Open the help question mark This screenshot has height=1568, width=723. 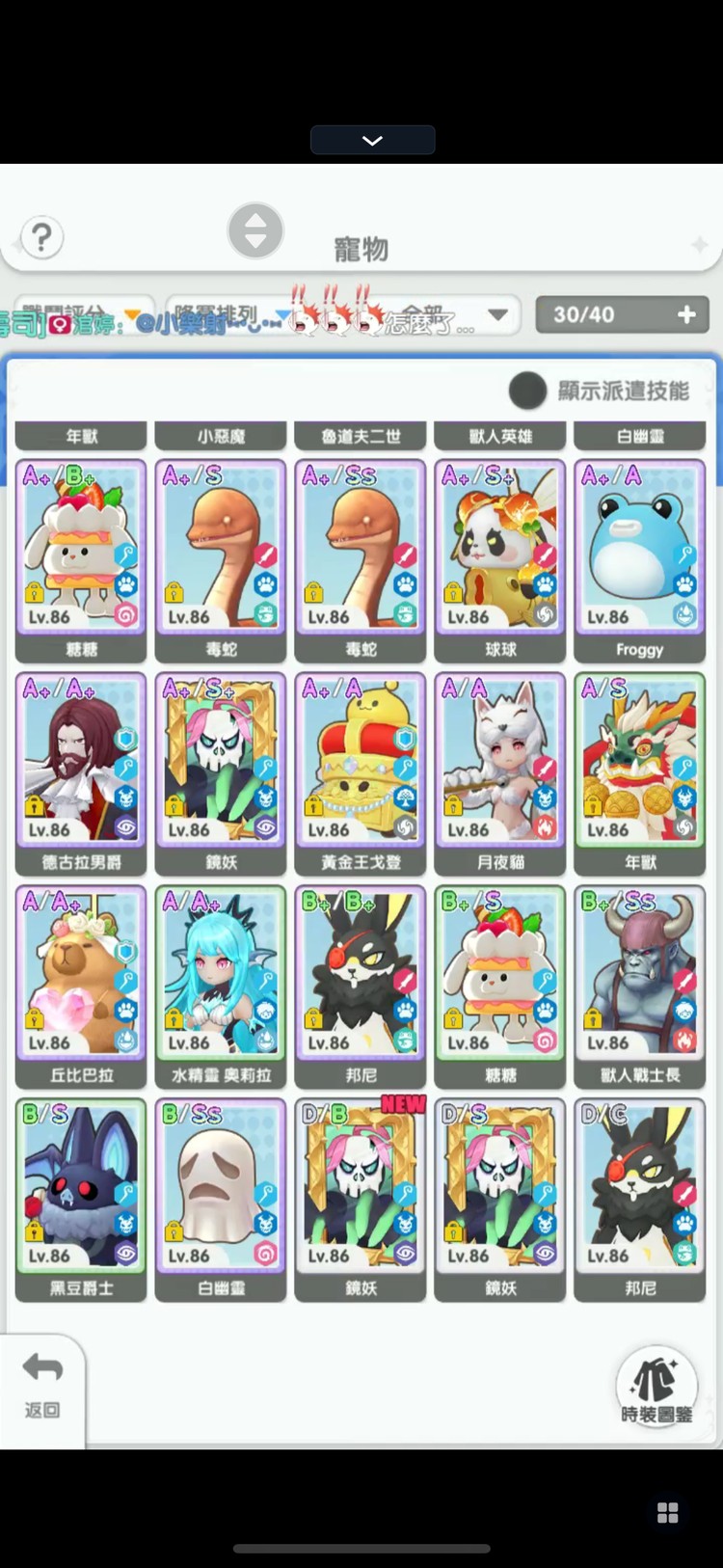click(x=41, y=237)
